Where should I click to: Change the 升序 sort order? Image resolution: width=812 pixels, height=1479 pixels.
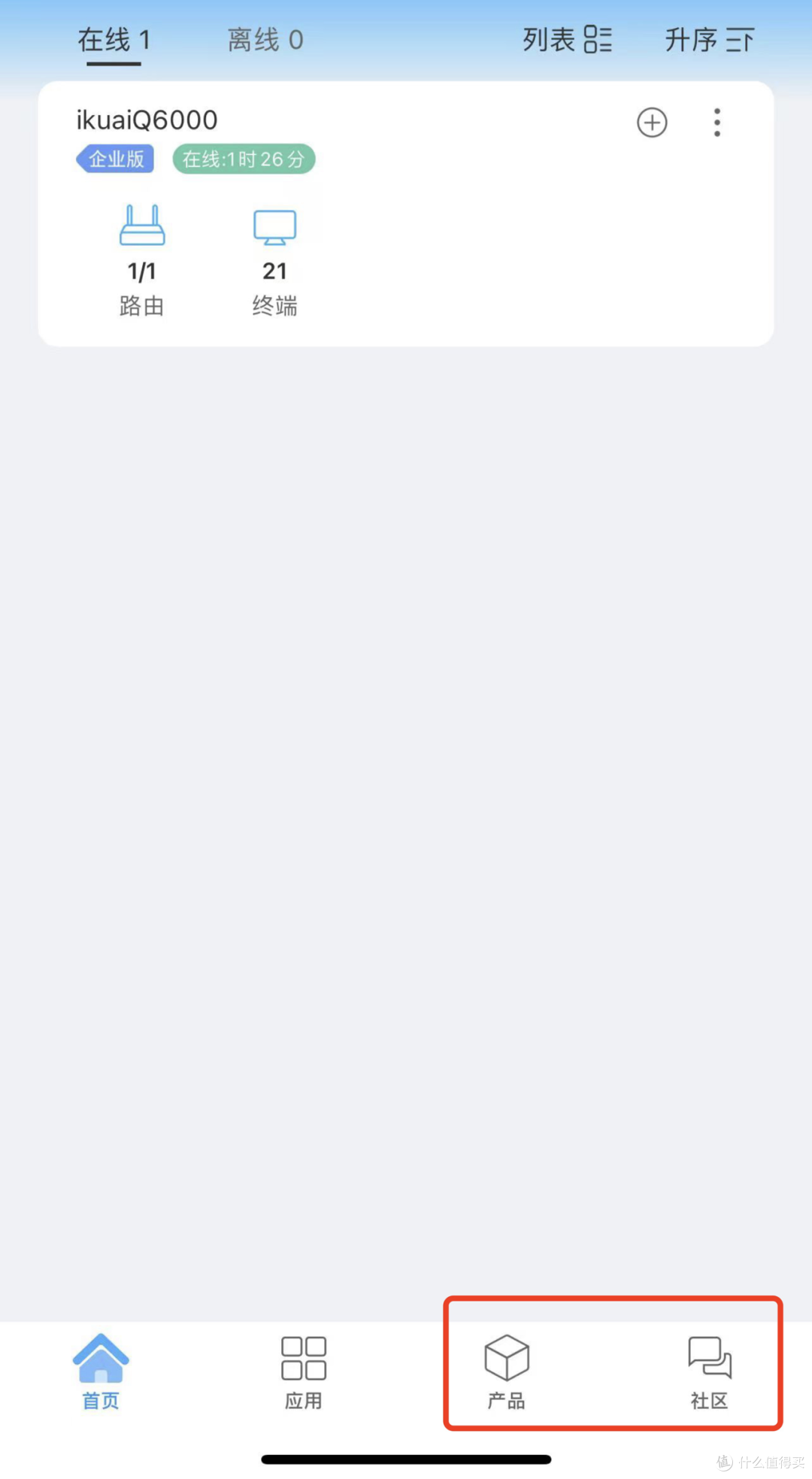coord(708,40)
